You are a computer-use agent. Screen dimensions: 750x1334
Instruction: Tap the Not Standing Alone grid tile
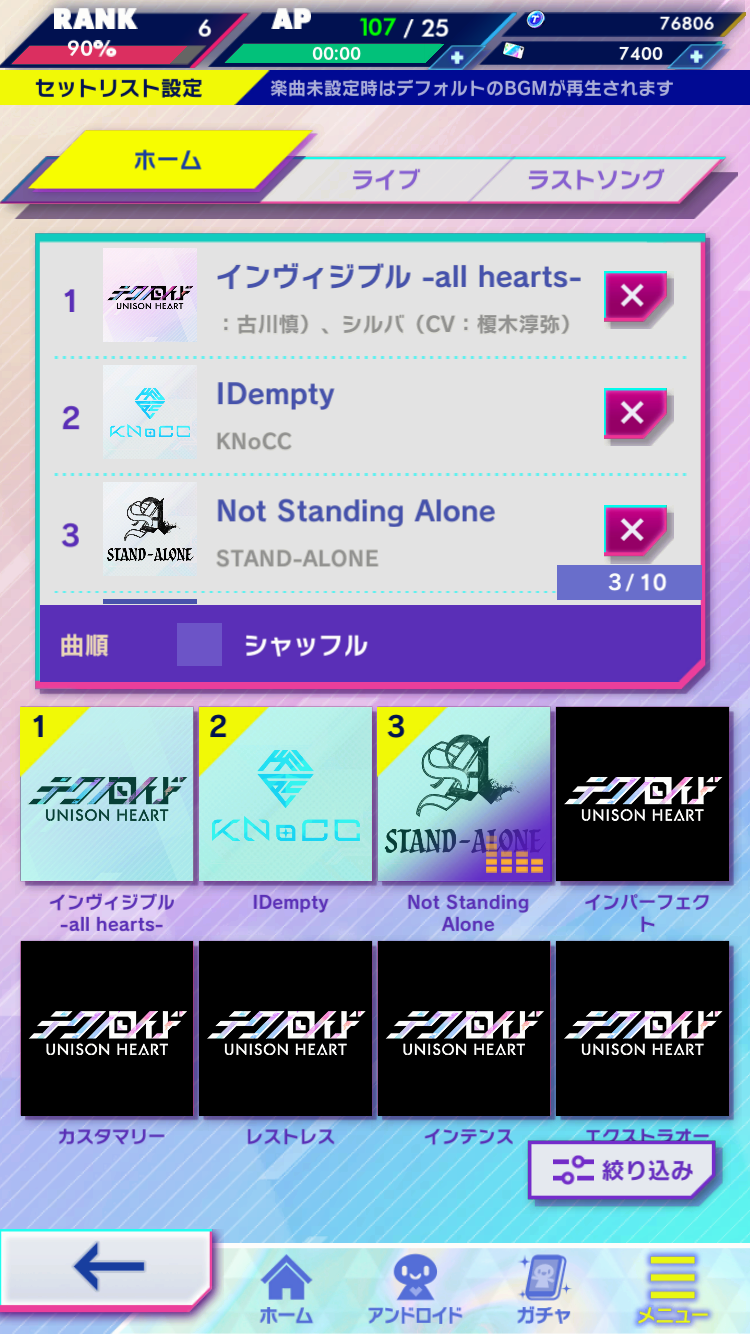pyautogui.click(x=464, y=794)
